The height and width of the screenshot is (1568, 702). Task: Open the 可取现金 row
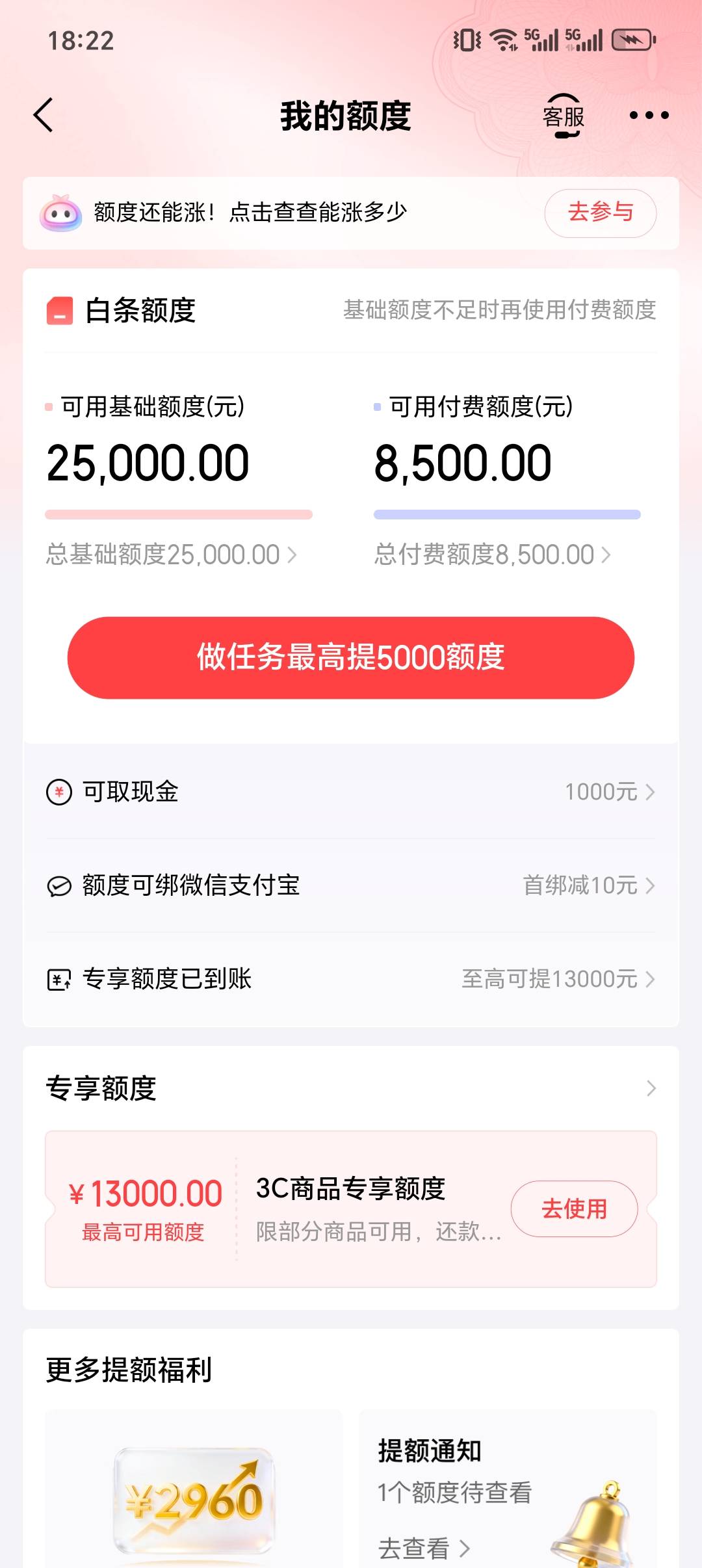[x=351, y=792]
